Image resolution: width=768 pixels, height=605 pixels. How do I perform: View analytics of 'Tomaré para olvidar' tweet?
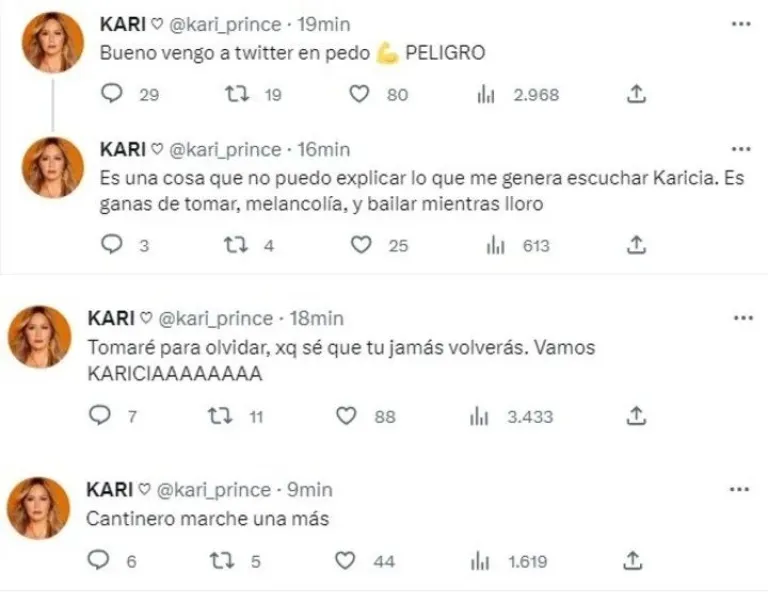tap(478, 417)
